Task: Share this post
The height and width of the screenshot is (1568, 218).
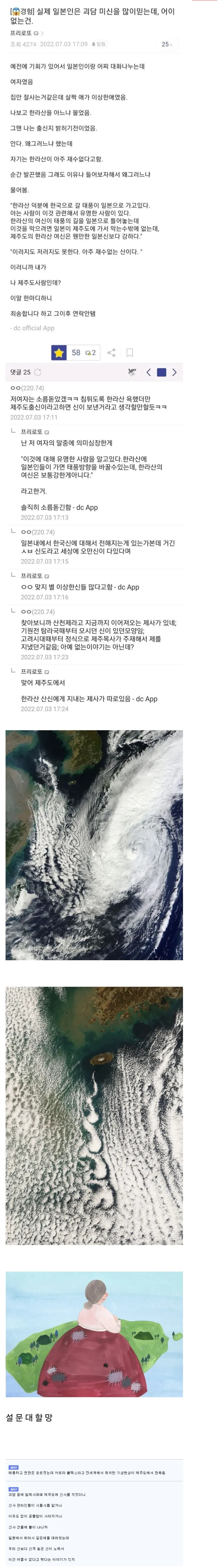Action: click(111, 352)
